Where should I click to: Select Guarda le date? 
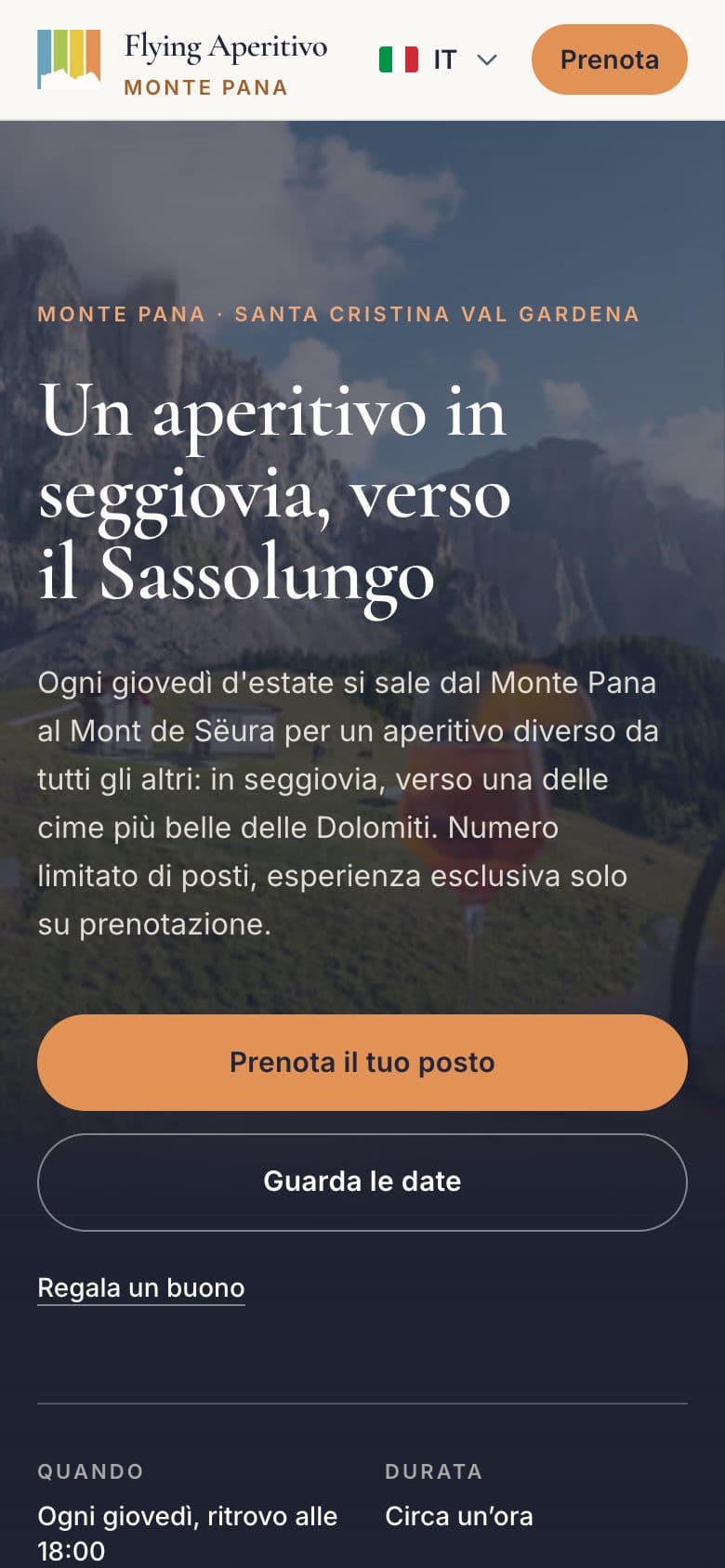[362, 1182]
